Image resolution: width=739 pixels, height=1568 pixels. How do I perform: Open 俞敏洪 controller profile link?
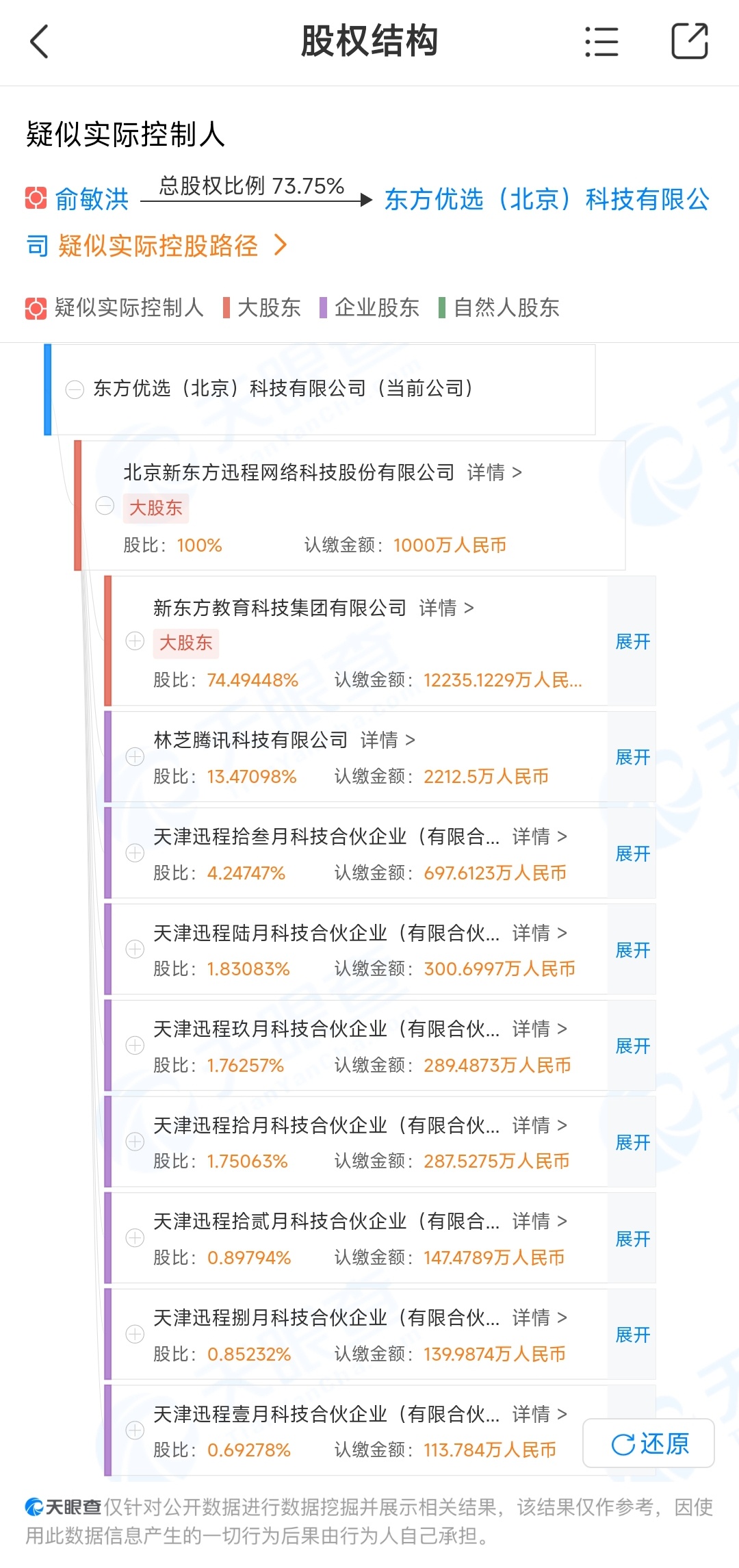tap(92, 199)
